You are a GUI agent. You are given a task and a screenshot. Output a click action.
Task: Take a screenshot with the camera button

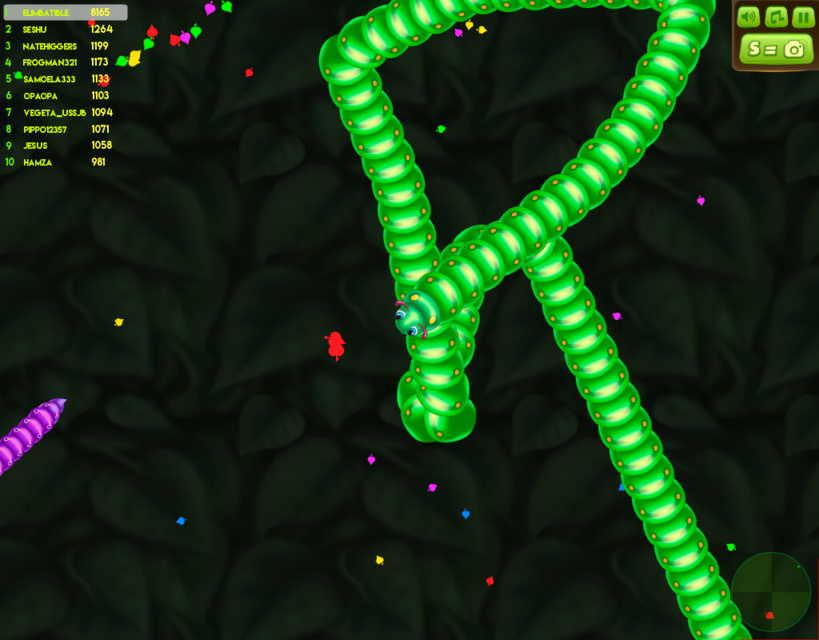coord(776,48)
